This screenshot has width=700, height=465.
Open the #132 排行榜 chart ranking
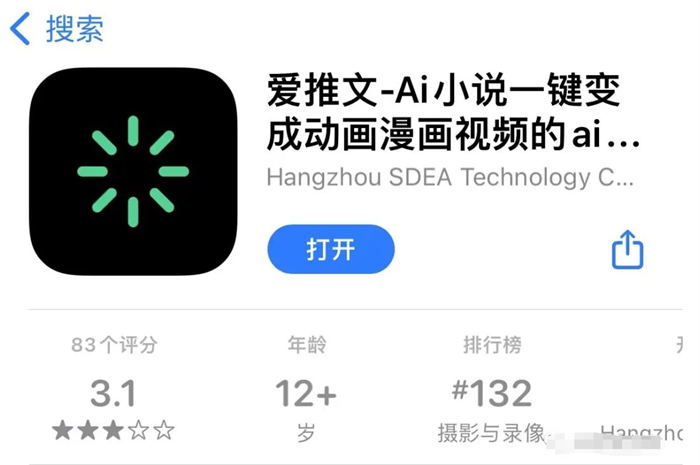(x=492, y=391)
